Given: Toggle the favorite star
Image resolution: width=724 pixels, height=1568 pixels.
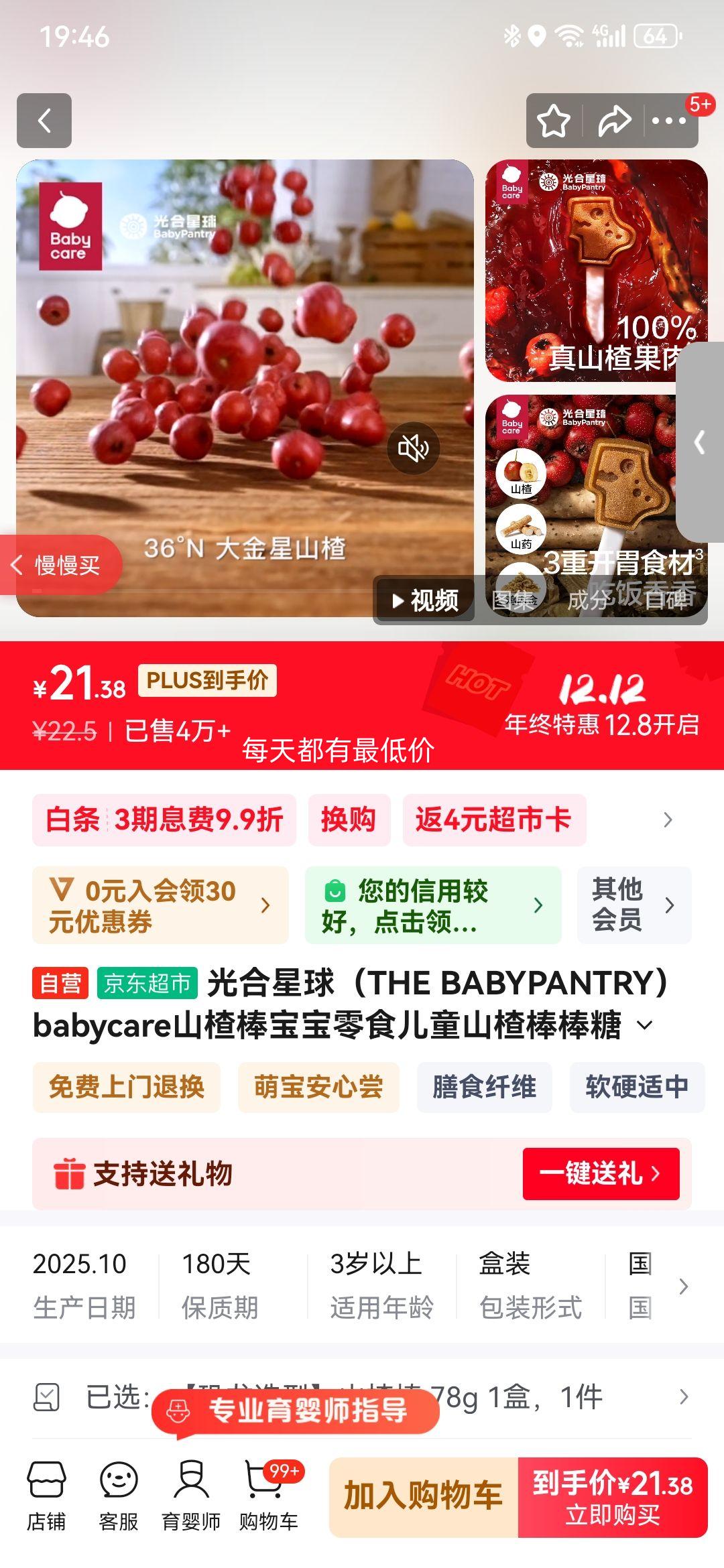Looking at the screenshot, I should [x=553, y=121].
